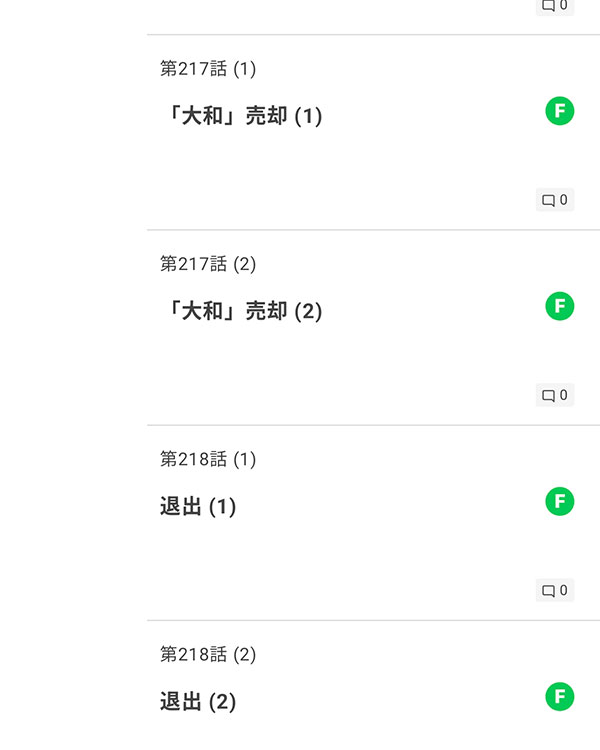
Task: Open episode 第218話 (2) 退出 (2)
Action: [198, 701]
